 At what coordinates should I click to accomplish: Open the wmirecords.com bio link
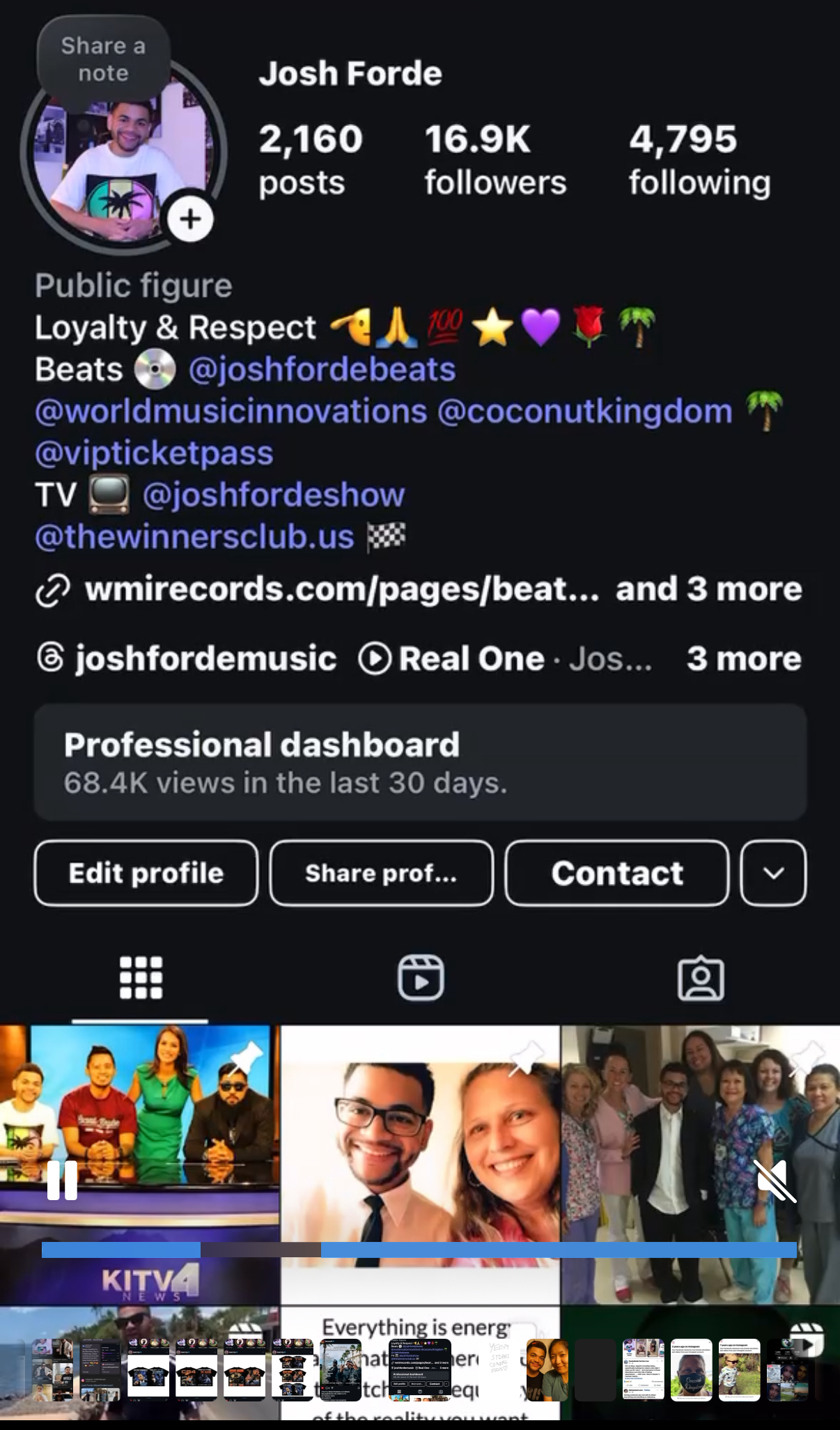click(341, 589)
